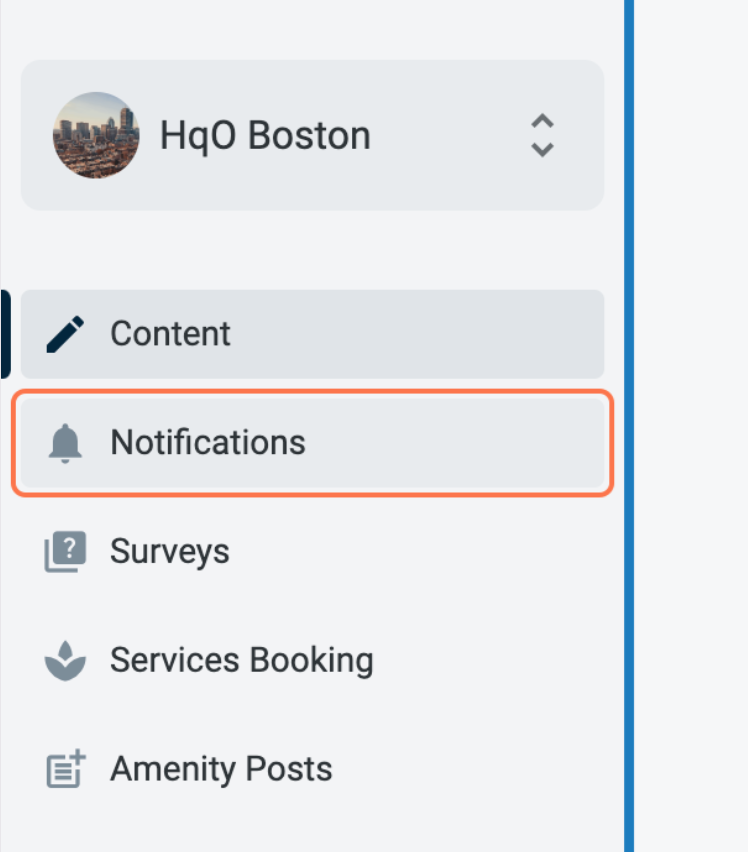Open Amenity Posts
The image size is (748, 852).
220,769
